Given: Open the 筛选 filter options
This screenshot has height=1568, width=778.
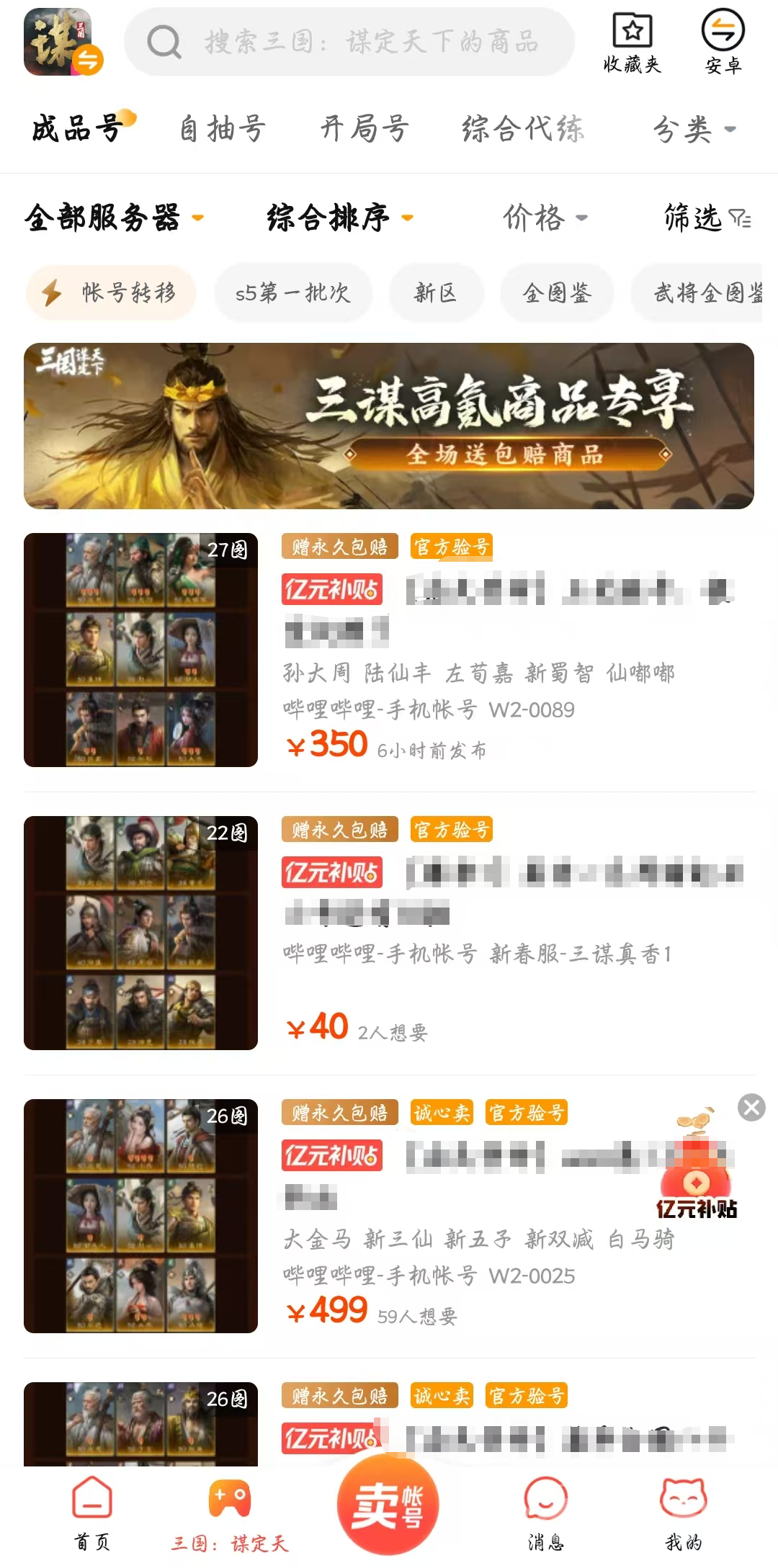Looking at the screenshot, I should (x=707, y=218).
